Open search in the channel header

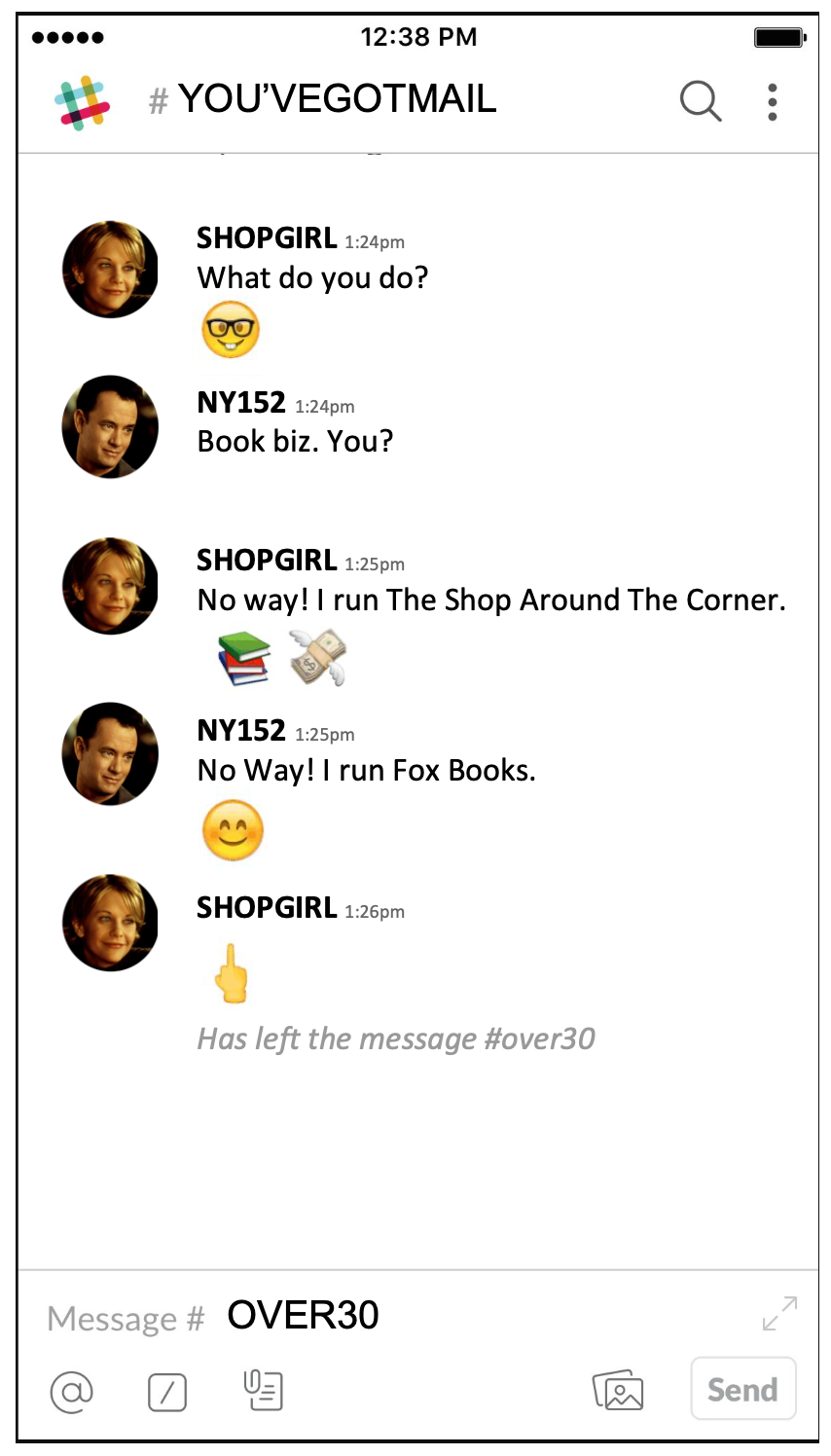[x=700, y=100]
